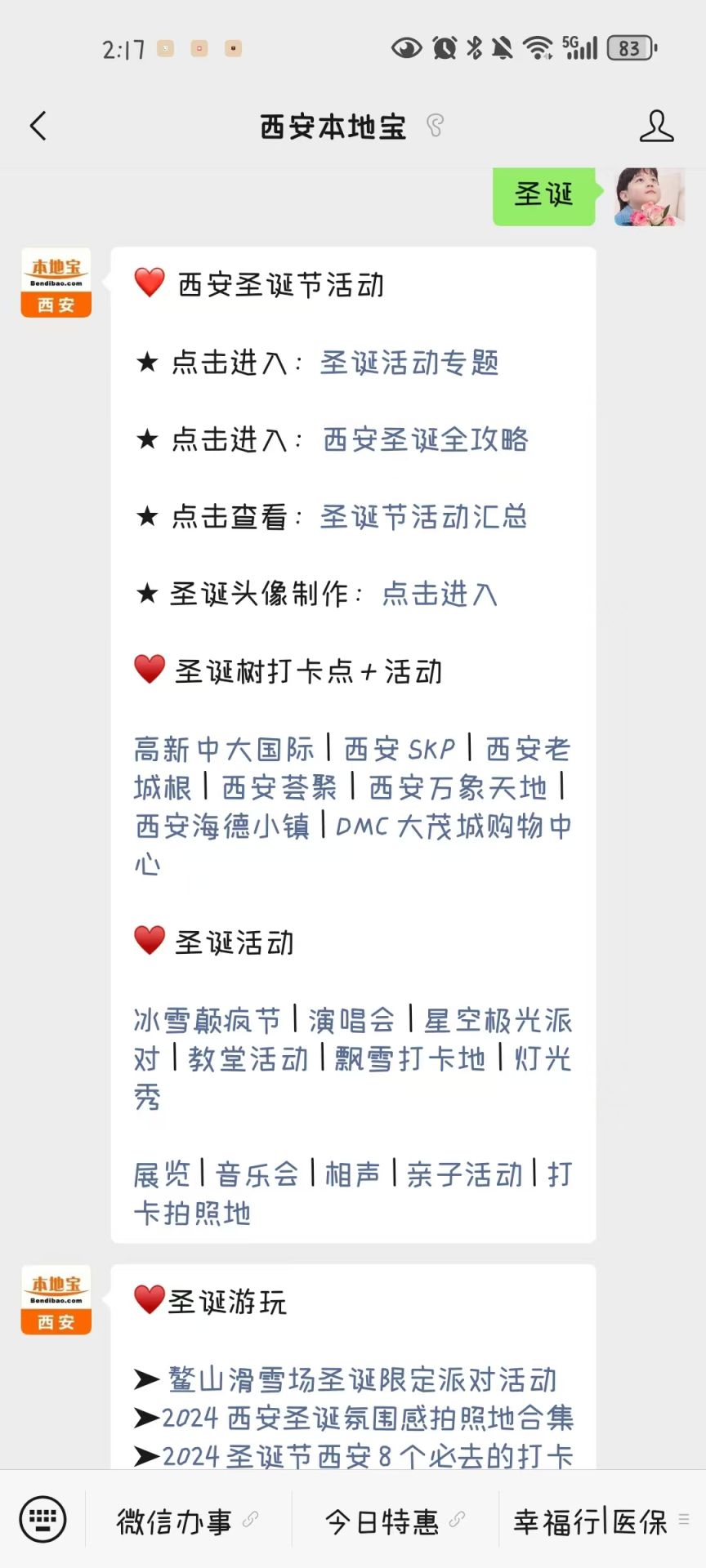Open 鳌山滑雪场圣诞限定派对活动 link
Image resolution: width=706 pixels, height=1568 pixels.
coord(362,1379)
